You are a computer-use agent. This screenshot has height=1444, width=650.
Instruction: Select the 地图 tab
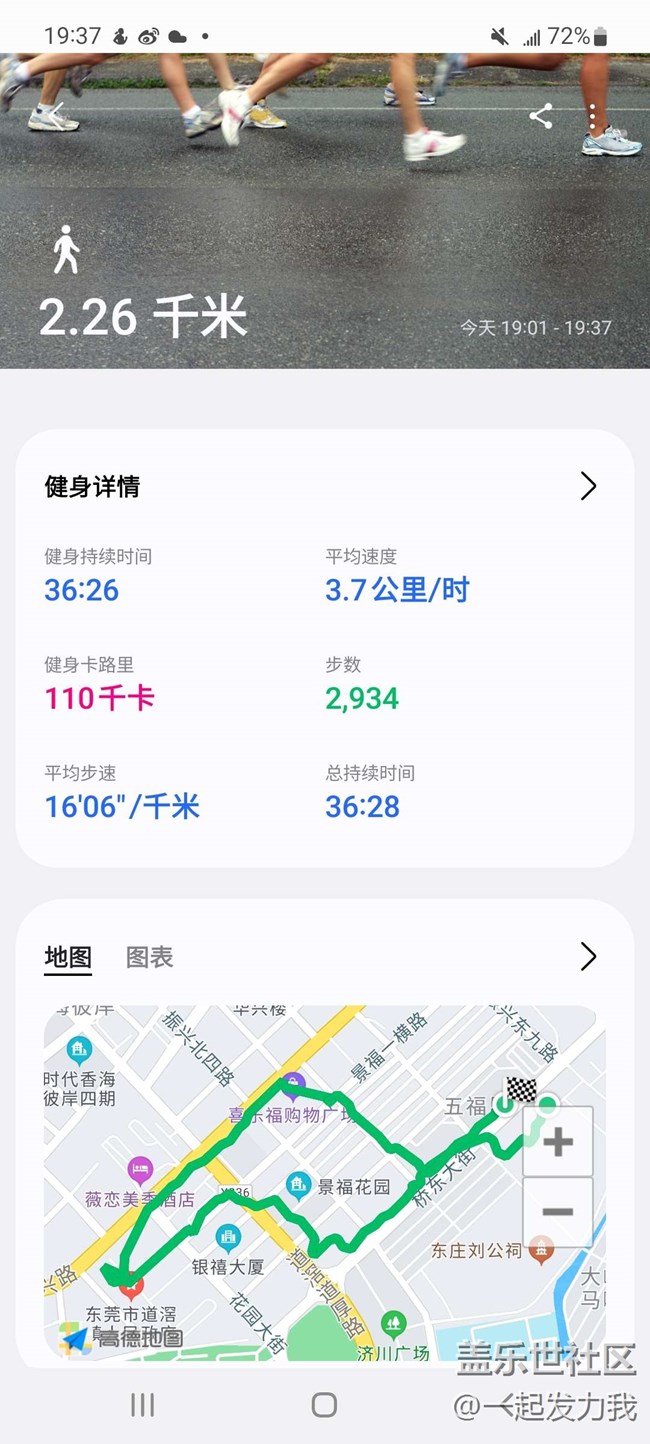68,957
